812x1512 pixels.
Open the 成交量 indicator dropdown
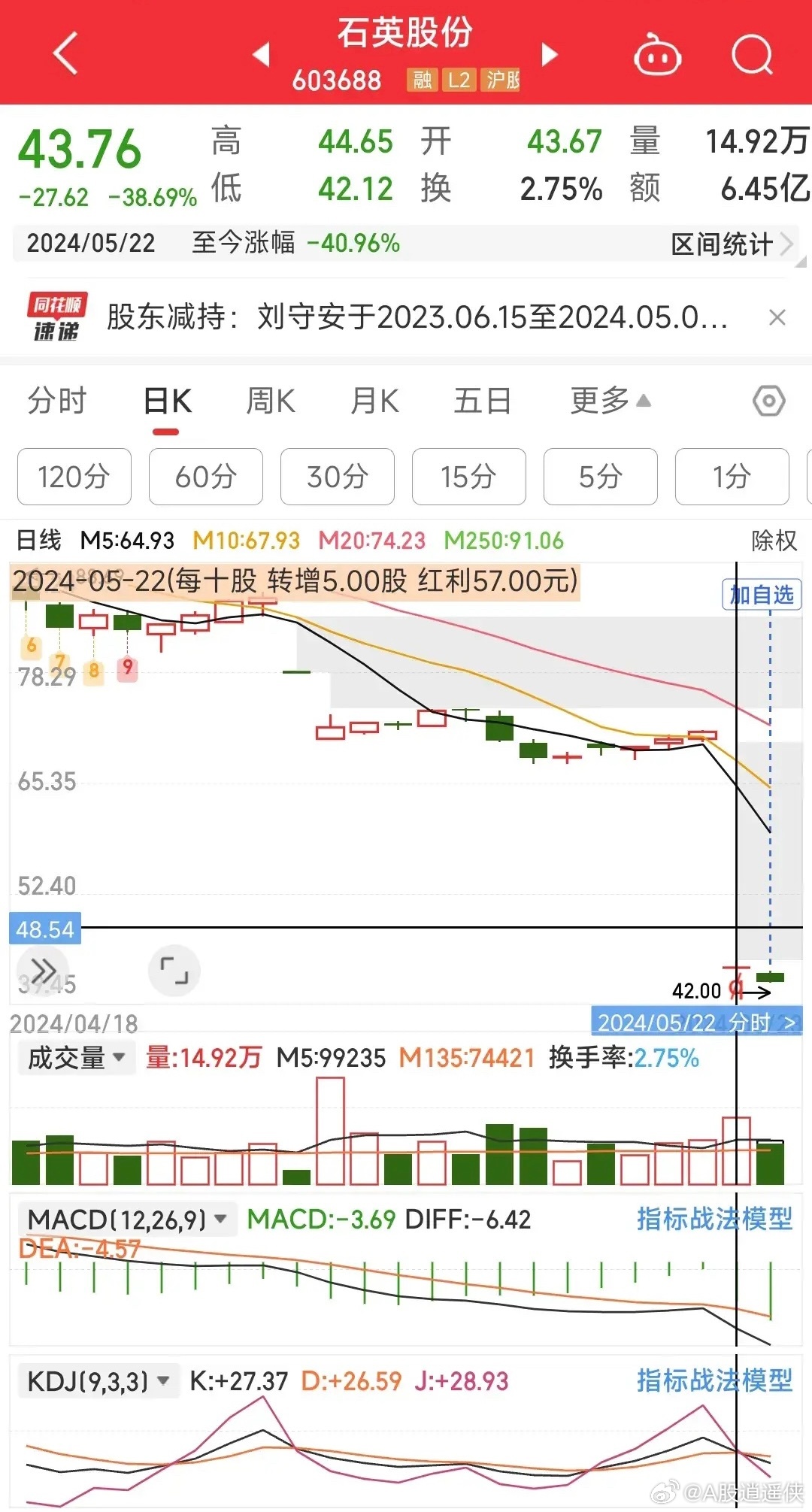[76, 1058]
